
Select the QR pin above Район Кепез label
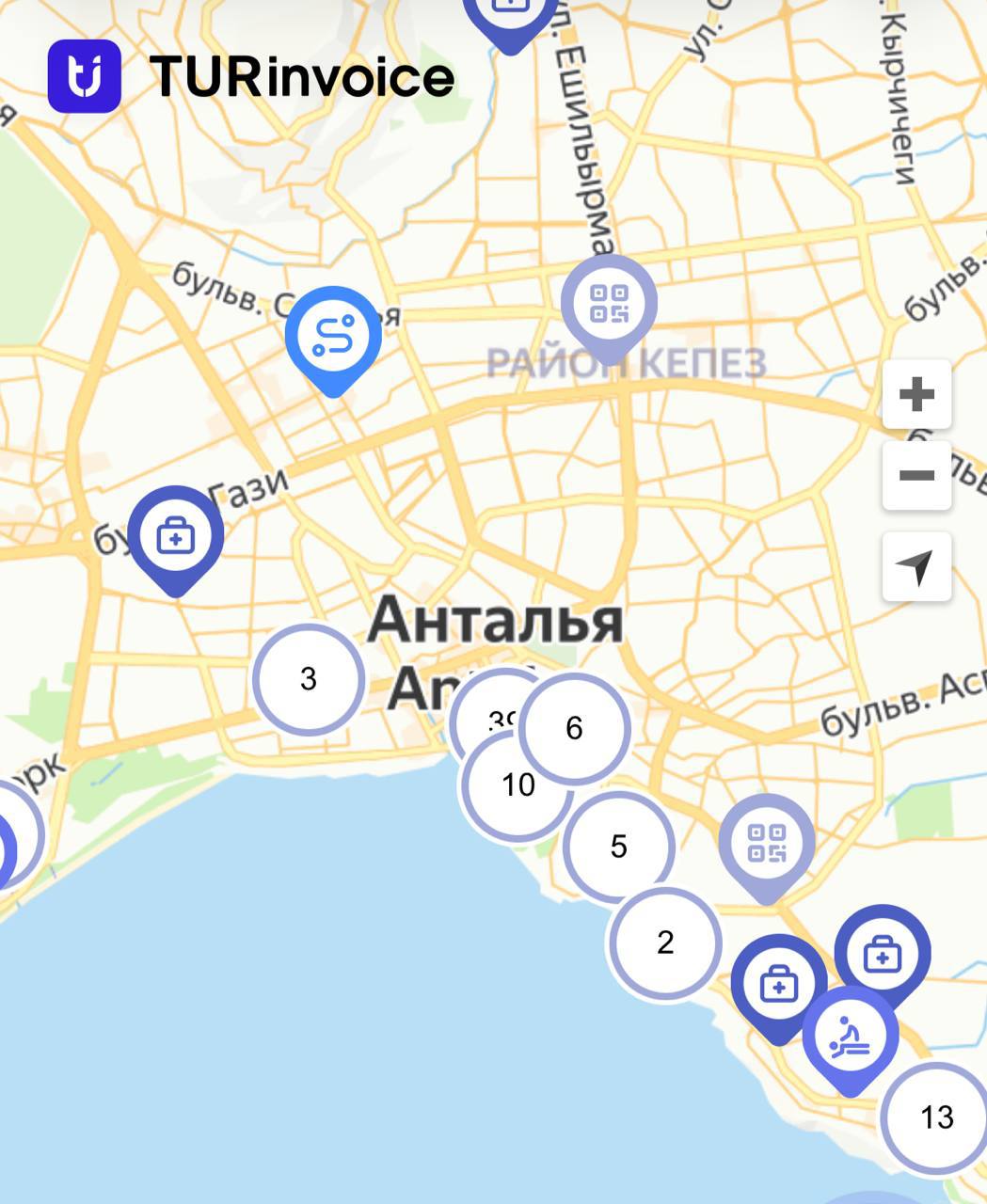point(609,304)
